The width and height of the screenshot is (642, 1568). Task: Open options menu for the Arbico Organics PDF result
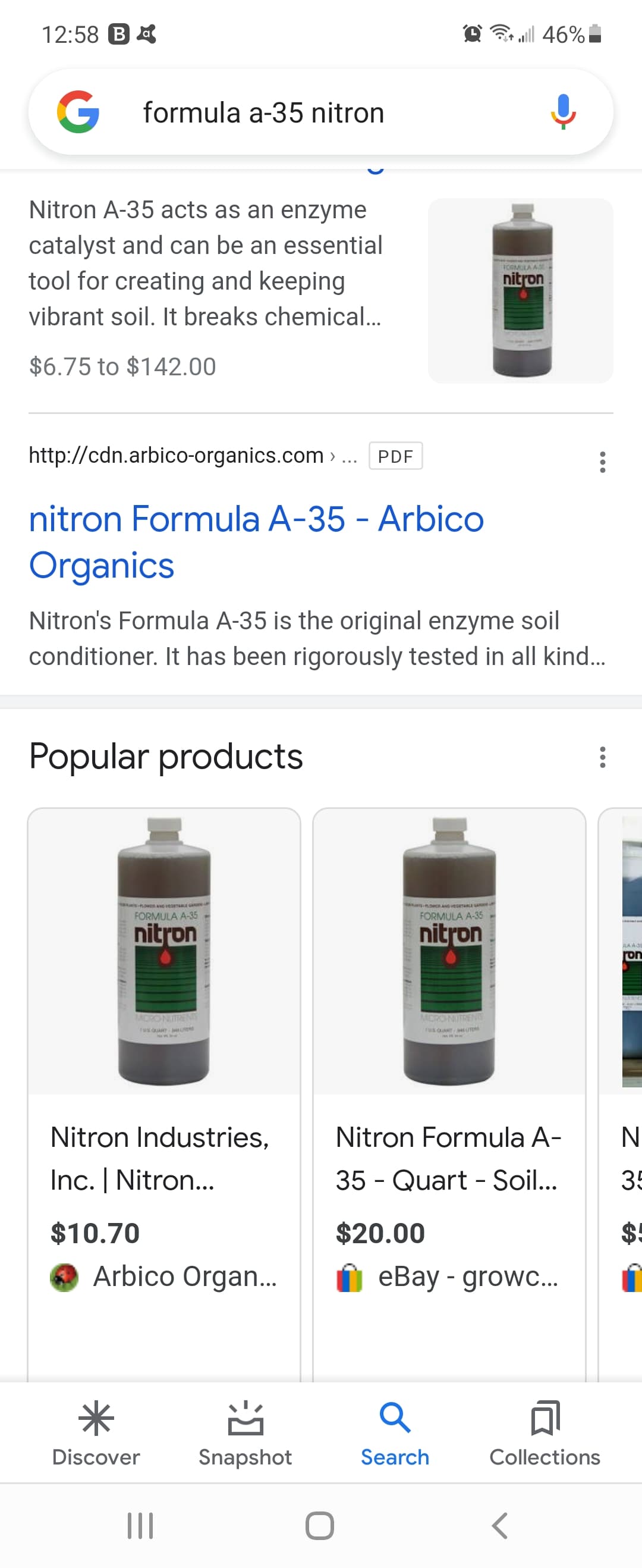click(x=602, y=462)
